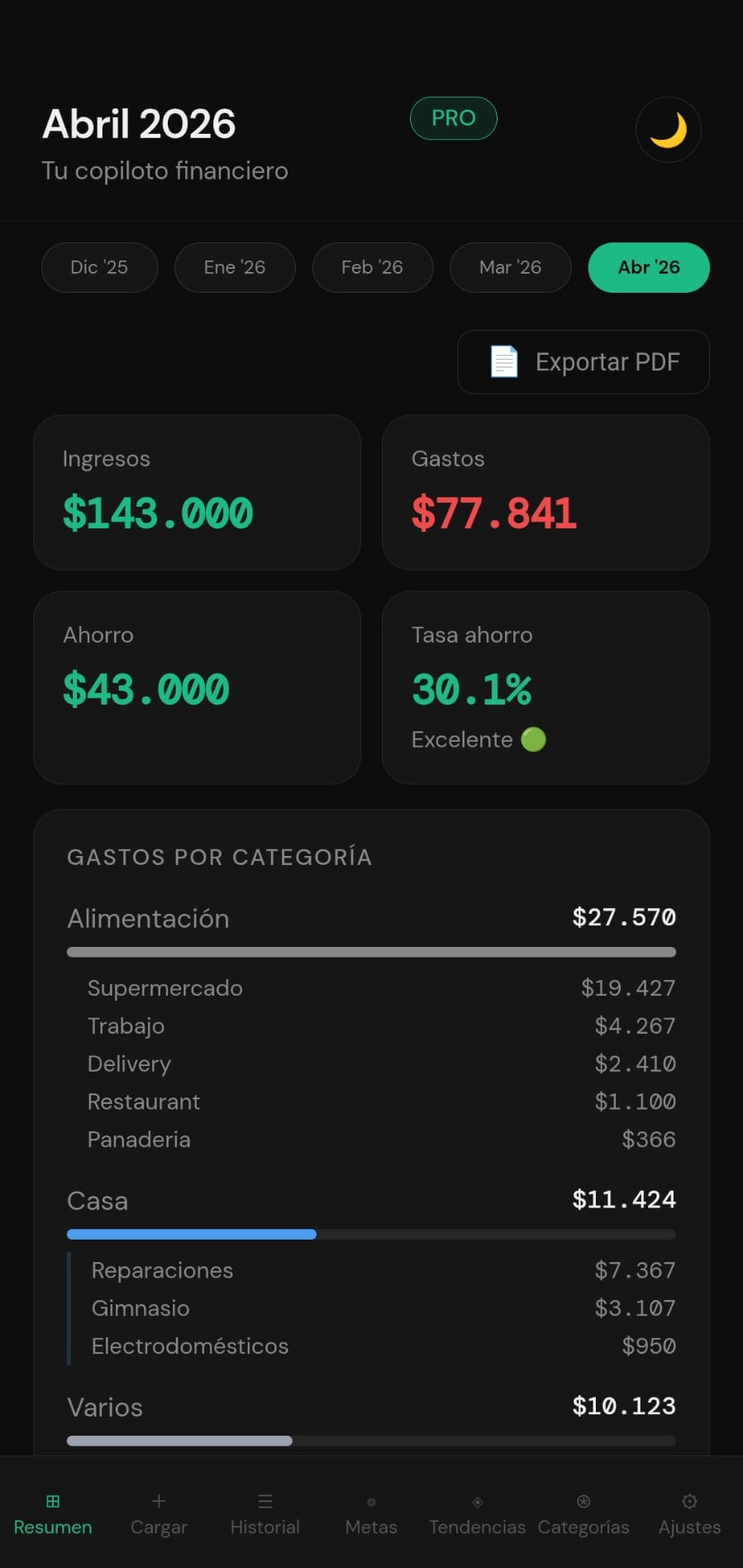Switch to the Mar '26 month
Screen dimensions: 743x1568
click(x=510, y=267)
